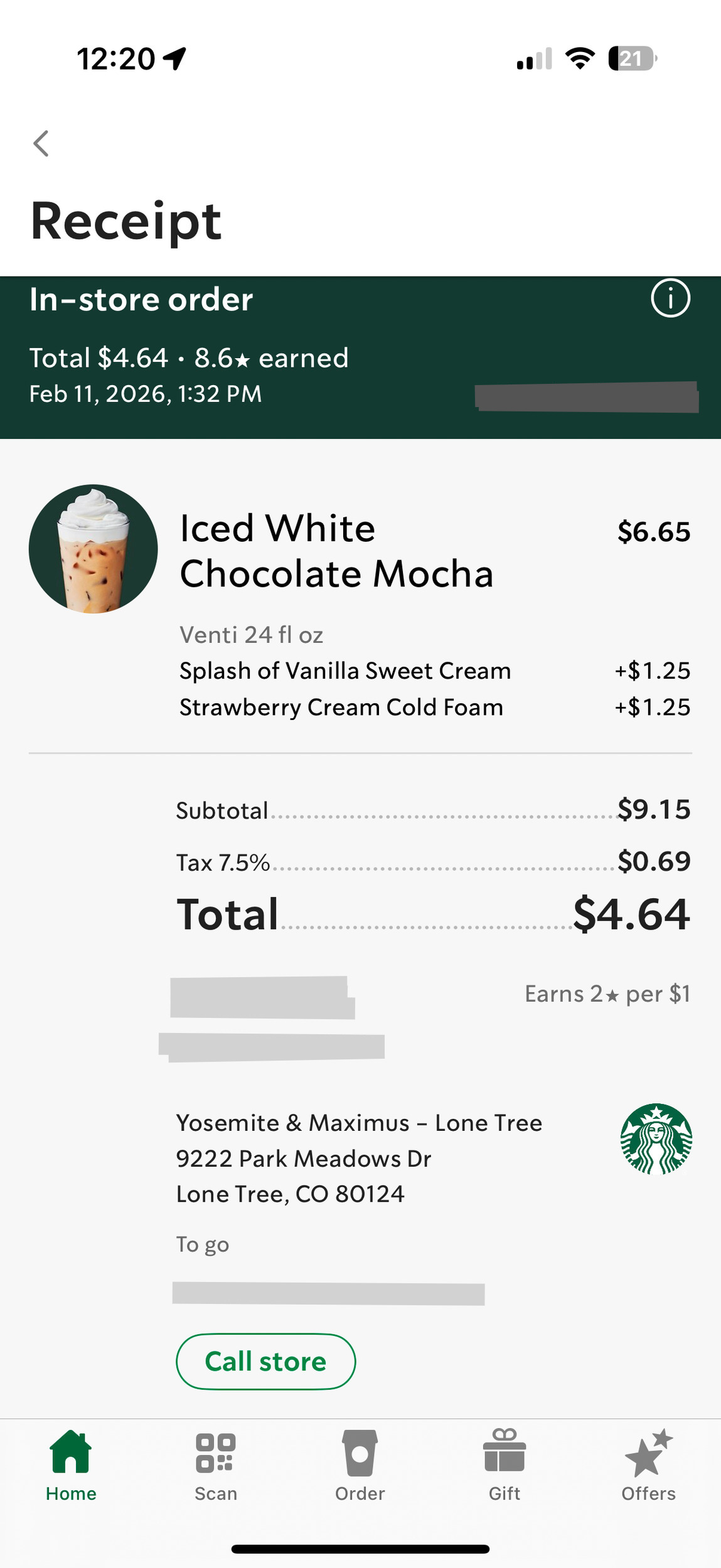Go back from the Receipt screen

41,144
